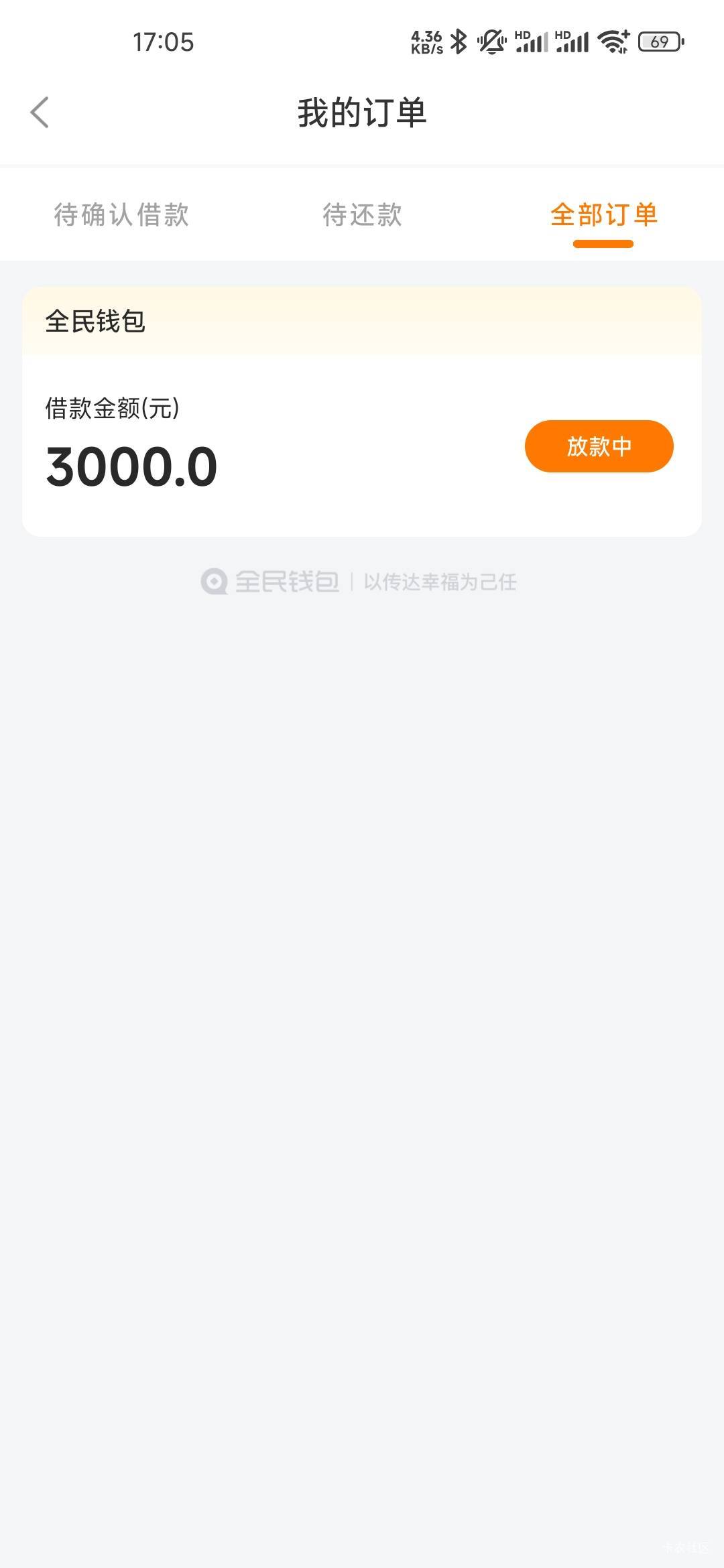Switch to the 待确认借款 tab
724x1568 pixels.
pyautogui.click(x=121, y=214)
